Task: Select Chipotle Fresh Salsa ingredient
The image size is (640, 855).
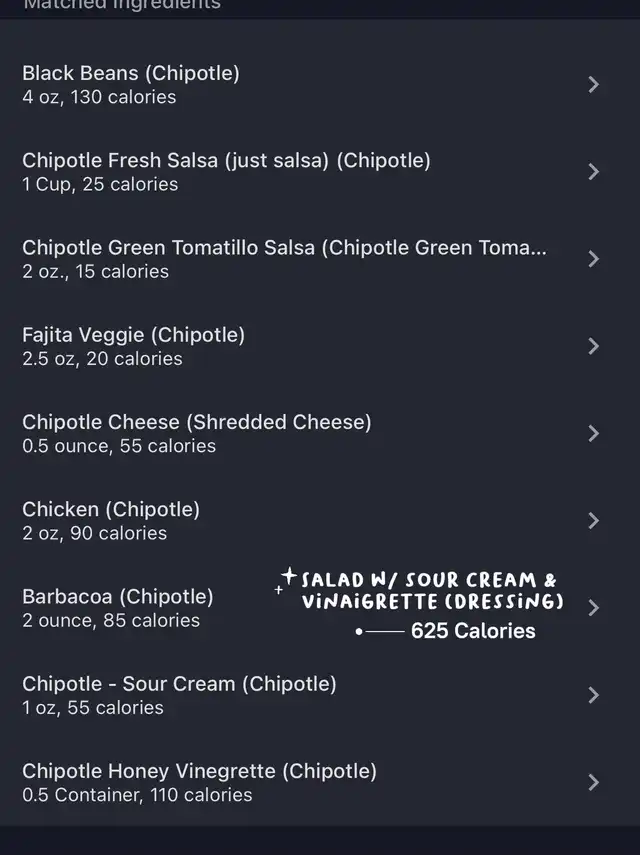Action: click(x=300, y=172)
